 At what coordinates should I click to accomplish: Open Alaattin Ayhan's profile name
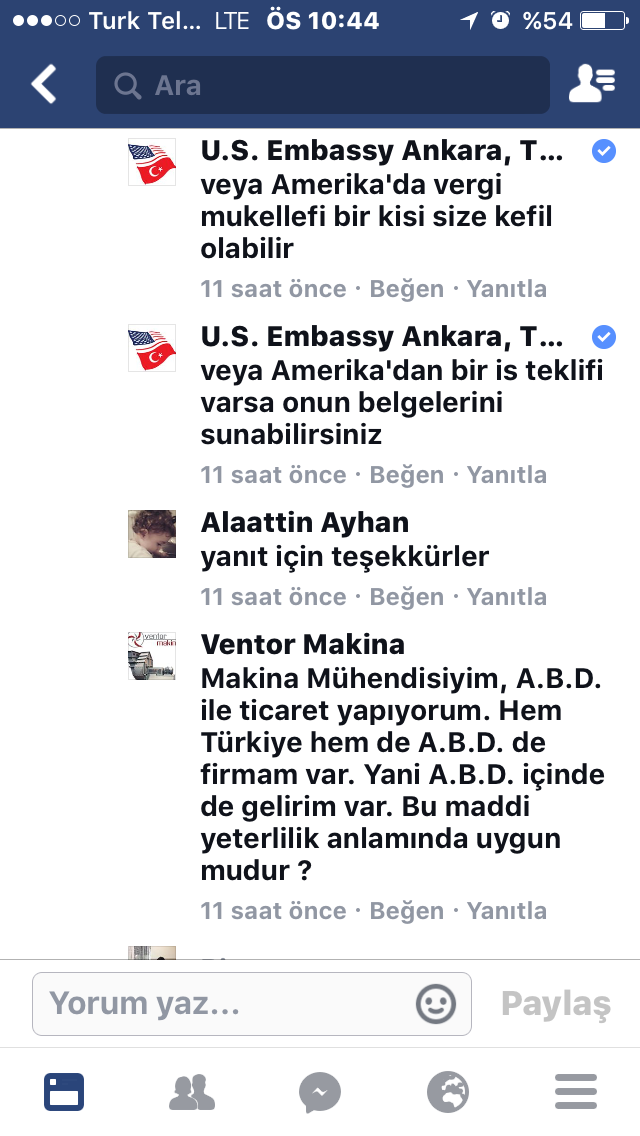[x=304, y=522]
